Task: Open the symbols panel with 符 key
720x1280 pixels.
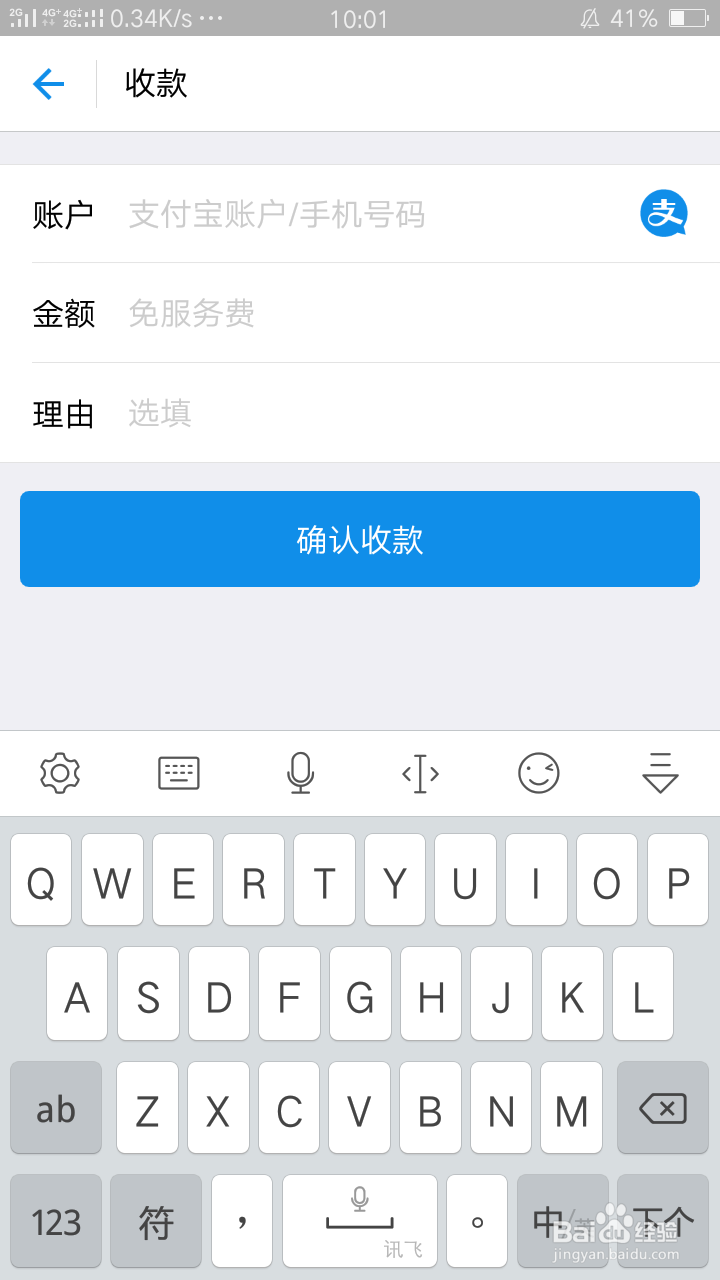Action: coord(156,1221)
